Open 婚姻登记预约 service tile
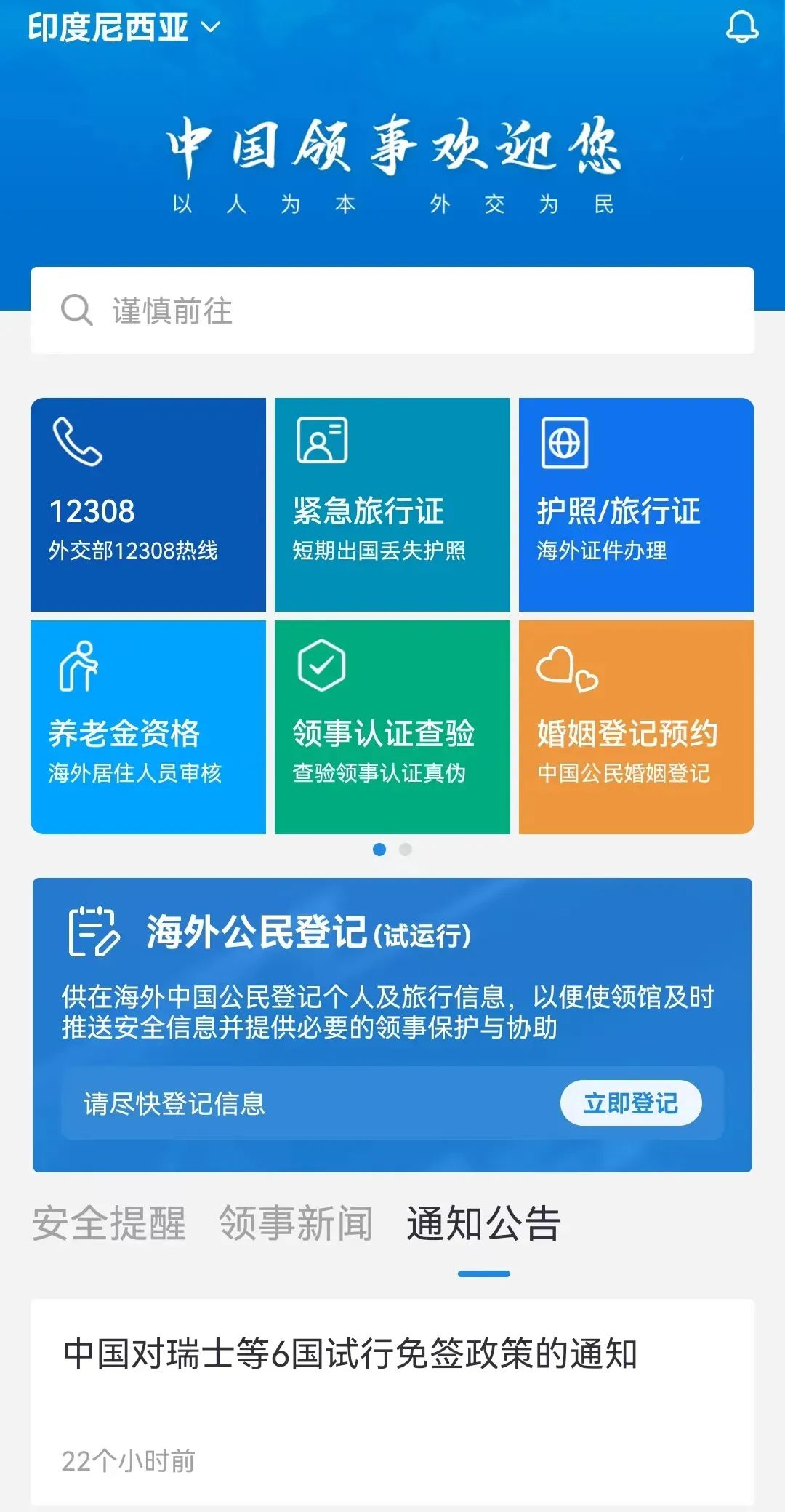 click(637, 727)
